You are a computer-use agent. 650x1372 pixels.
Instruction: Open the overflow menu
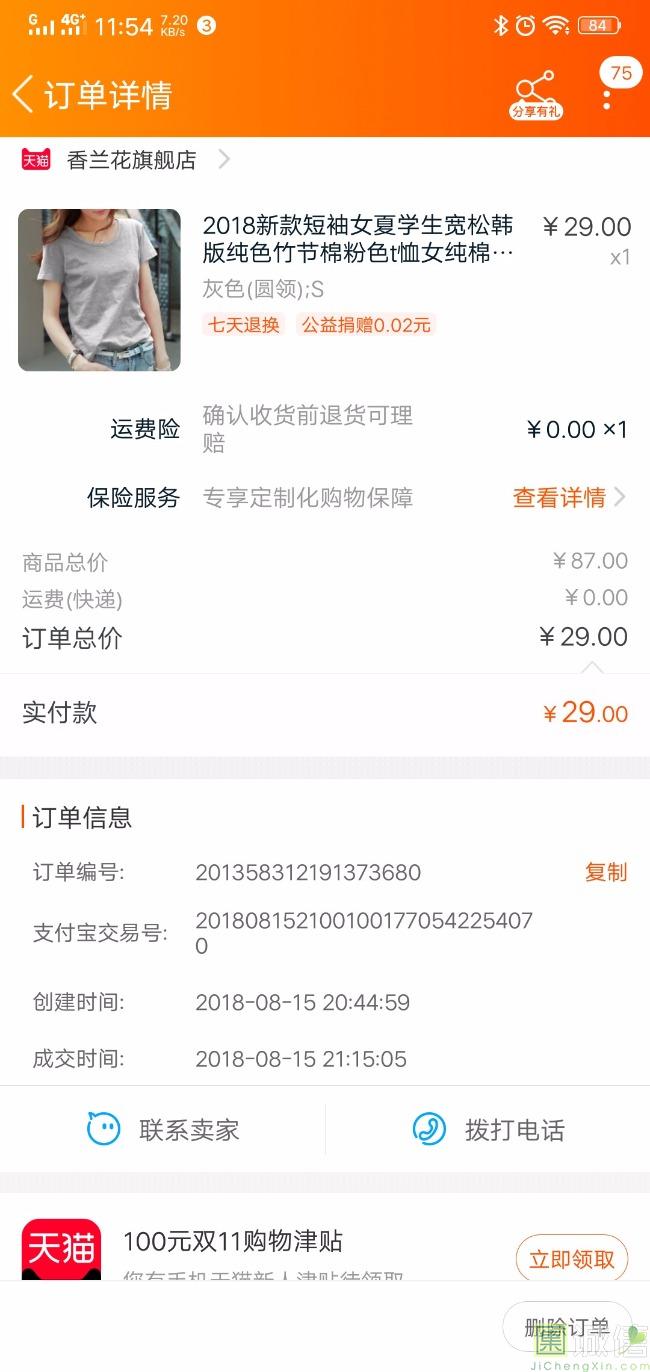(607, 96)
